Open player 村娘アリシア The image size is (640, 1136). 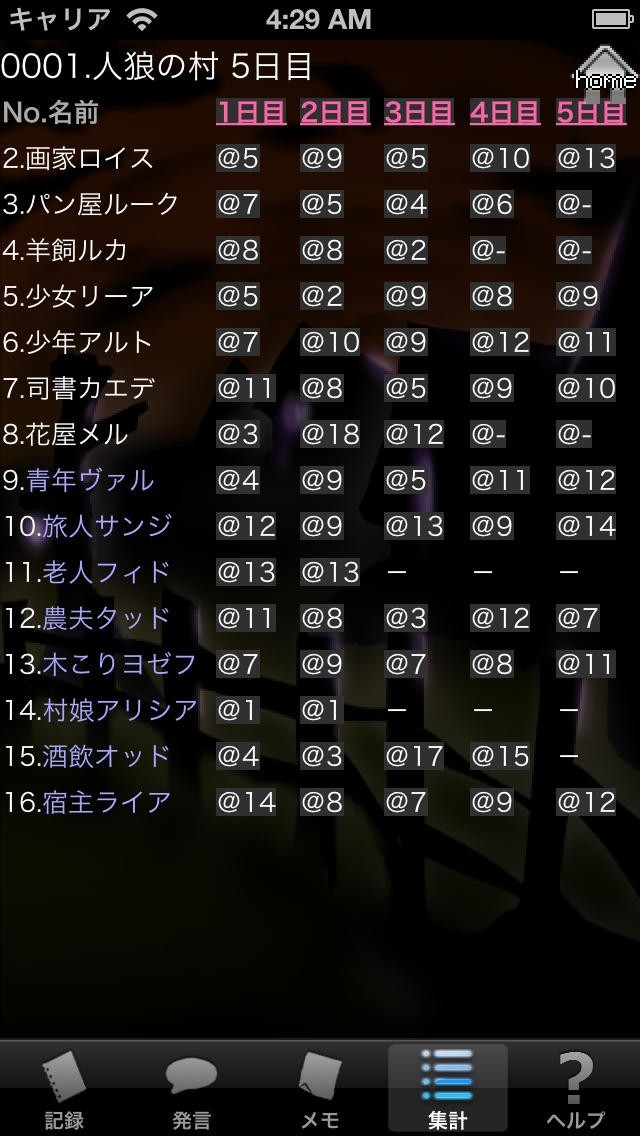tap(120, 710)
